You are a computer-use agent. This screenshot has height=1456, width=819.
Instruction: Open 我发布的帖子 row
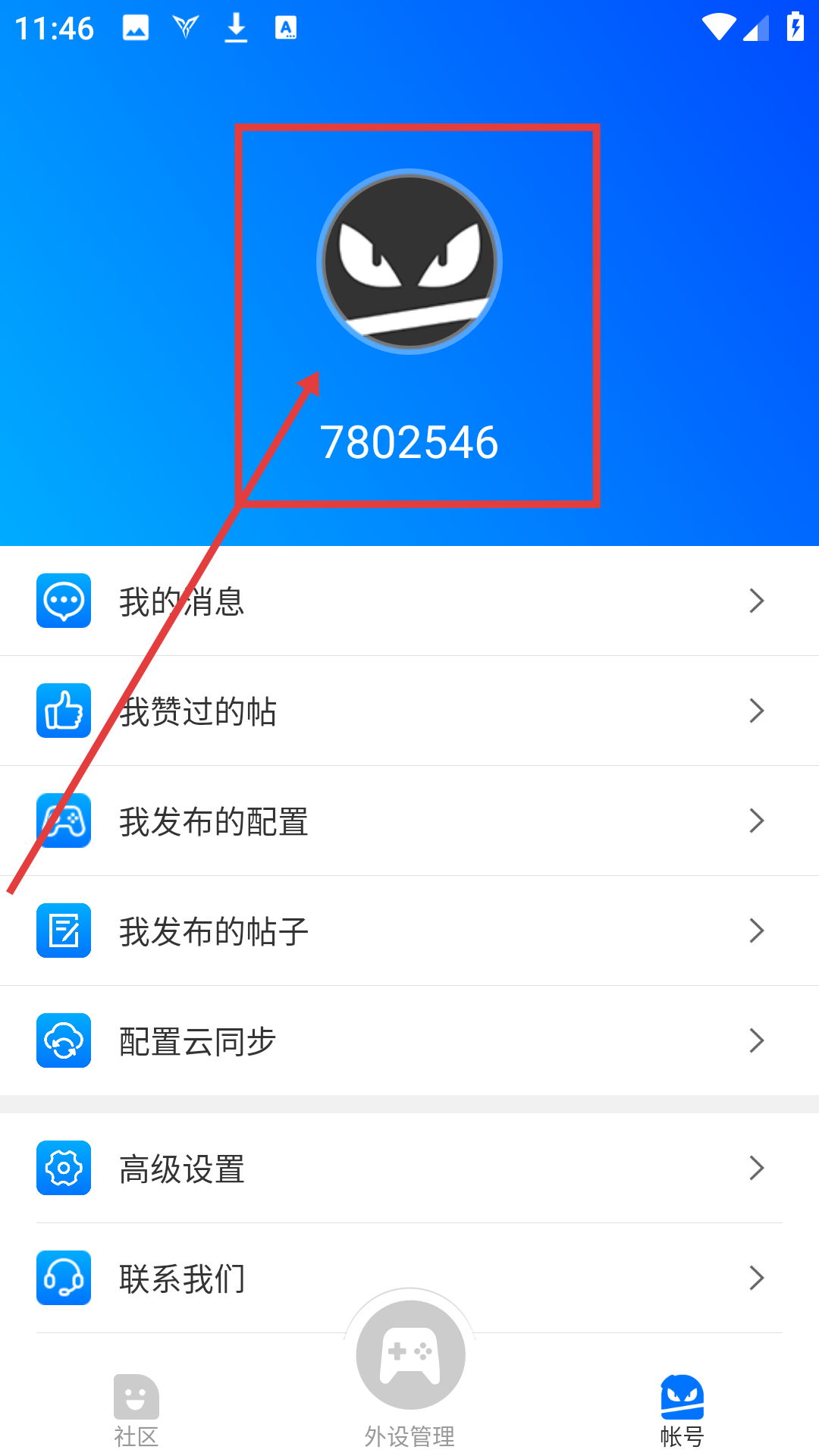(x=409, y=930)
